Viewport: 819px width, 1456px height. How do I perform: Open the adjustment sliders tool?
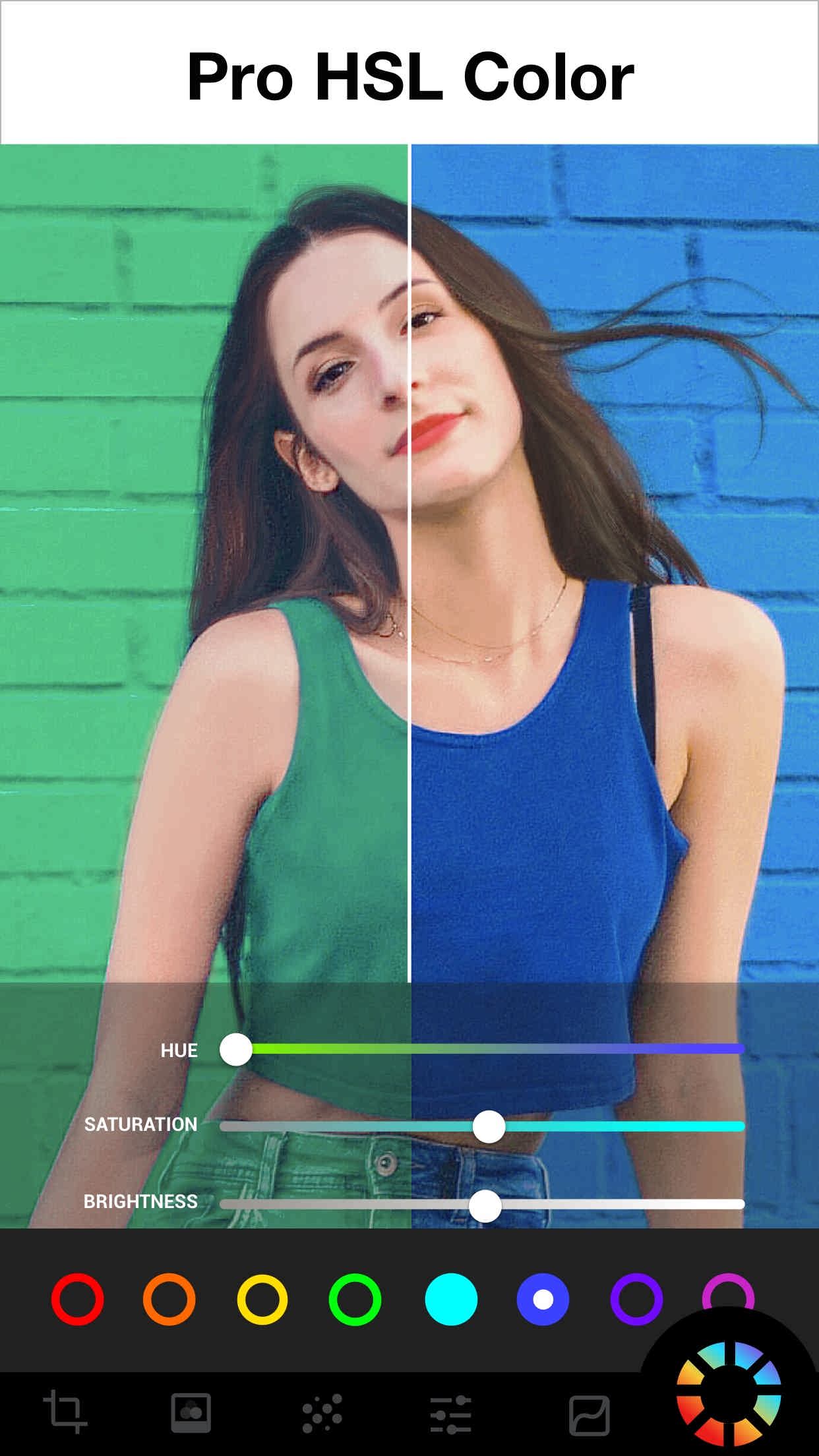451,1414
